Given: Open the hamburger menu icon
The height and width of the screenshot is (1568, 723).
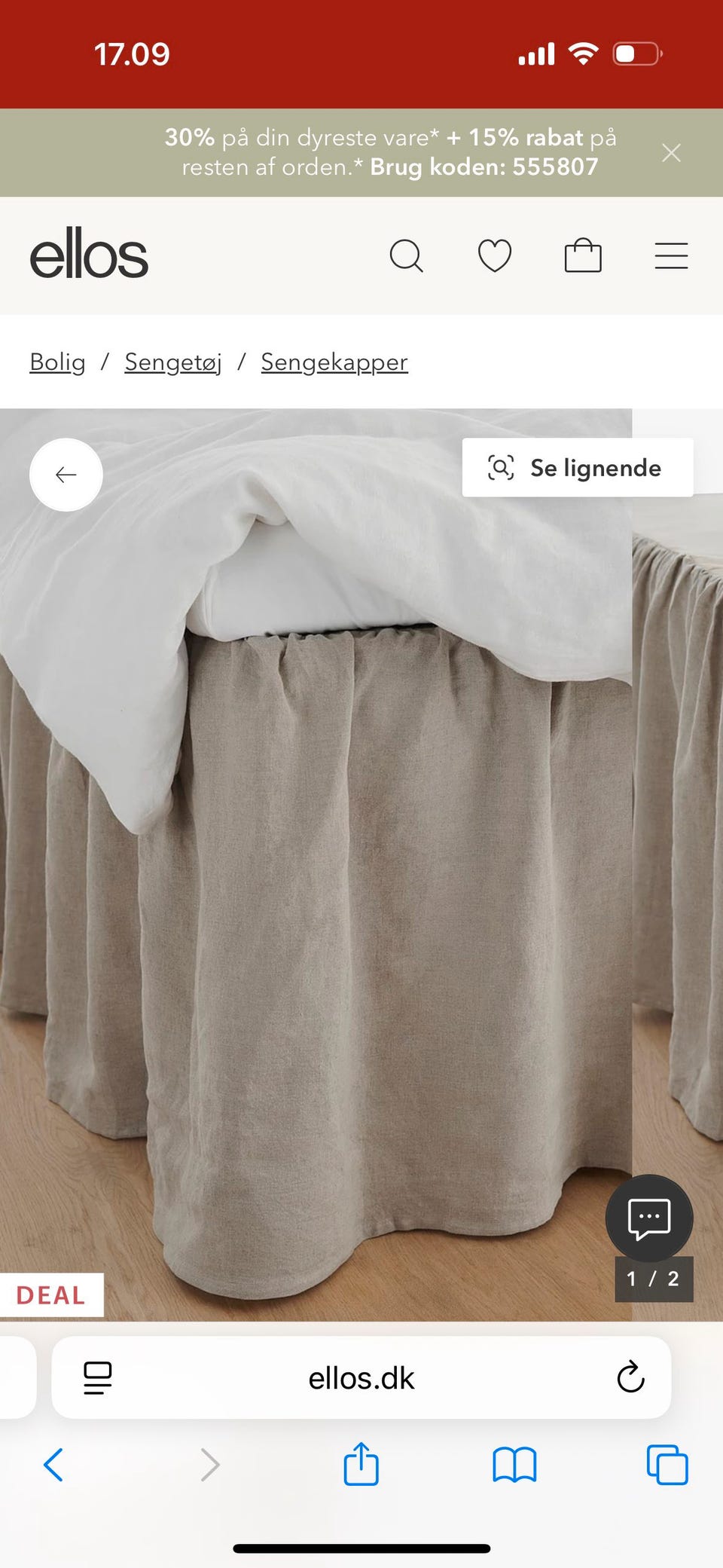Looking at the screenshot, I should point(671,256).
